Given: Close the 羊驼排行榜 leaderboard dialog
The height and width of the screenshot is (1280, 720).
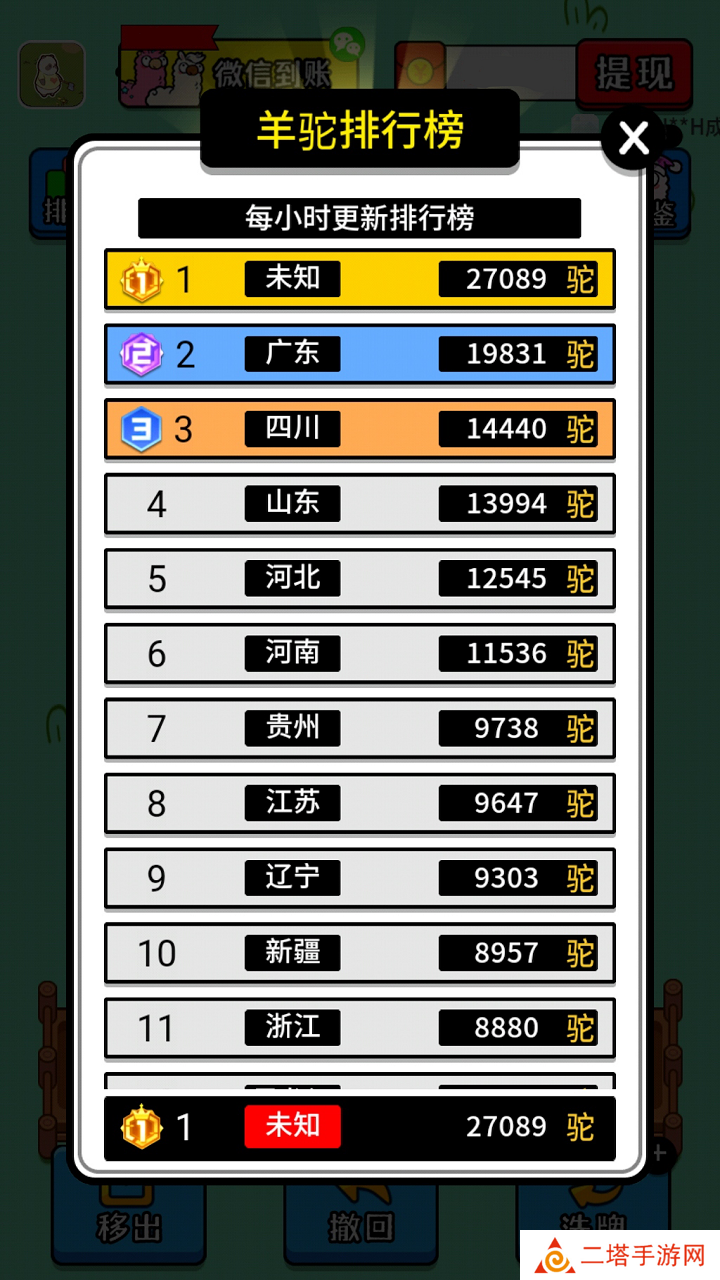Looking at the screenshot, I should coord(634,139).
